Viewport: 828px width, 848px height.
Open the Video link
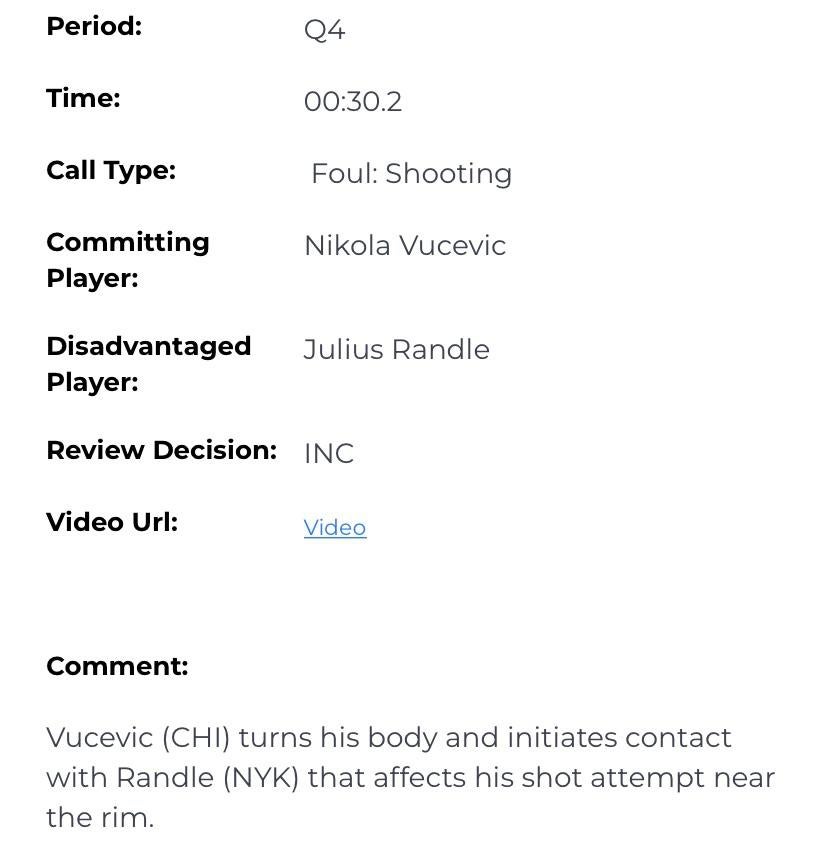click(x=335, y=527)
